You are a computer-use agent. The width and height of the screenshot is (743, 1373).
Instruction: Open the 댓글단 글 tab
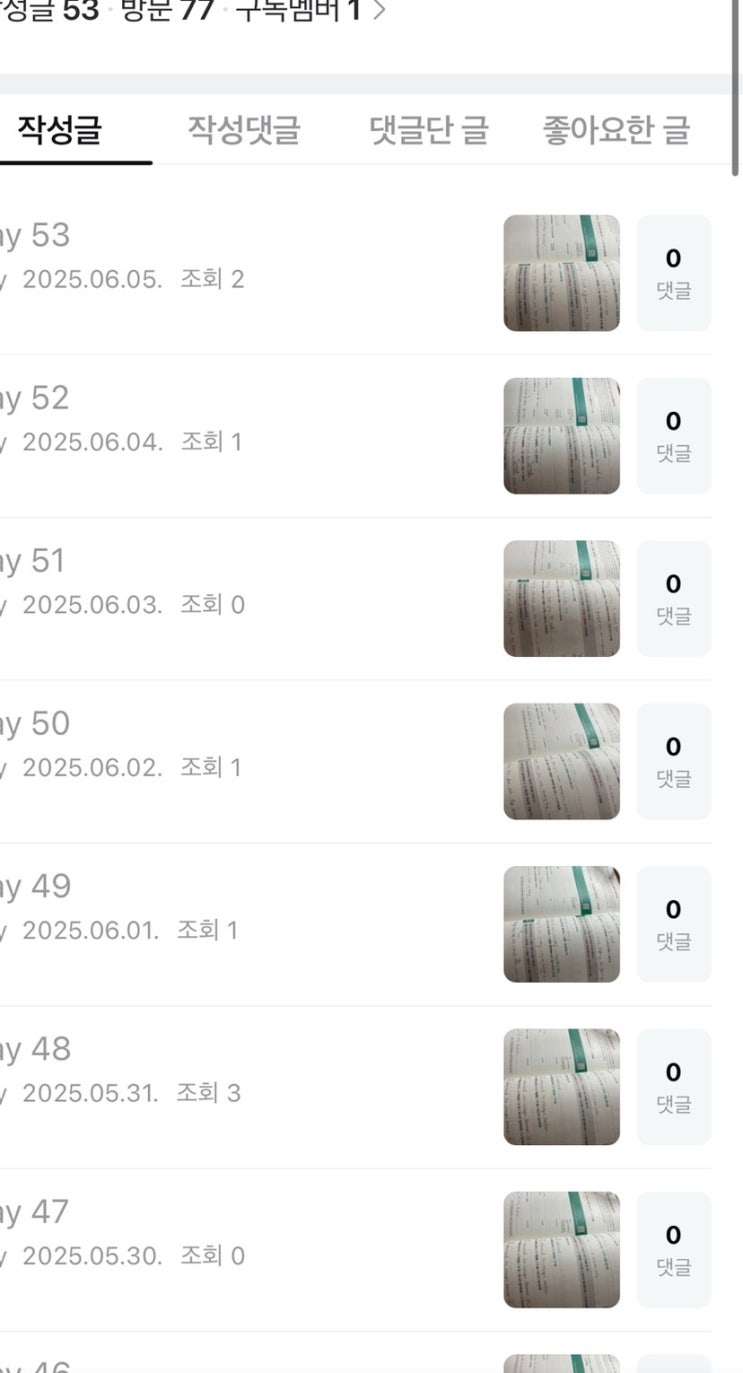429,130
